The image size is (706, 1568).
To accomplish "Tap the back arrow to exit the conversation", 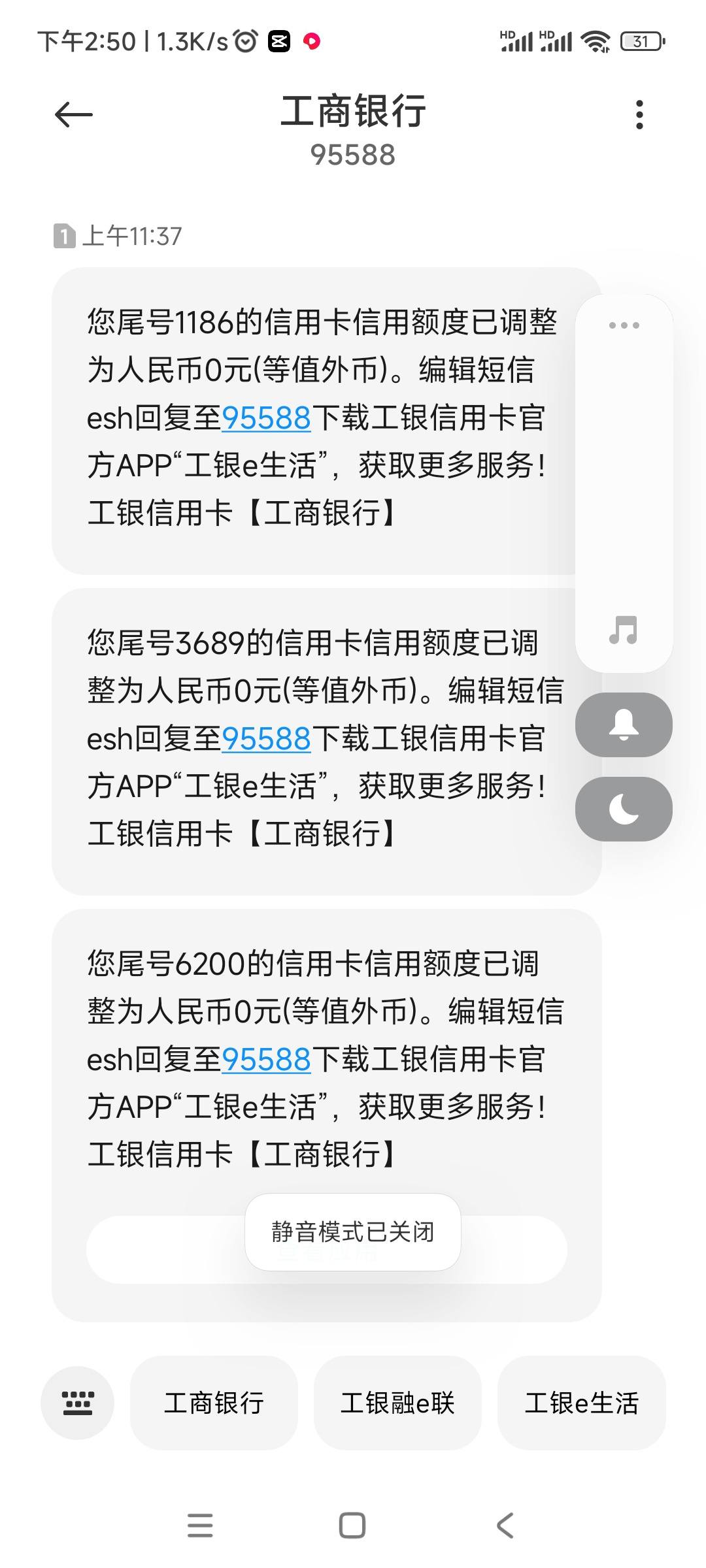I will point(74,112).
